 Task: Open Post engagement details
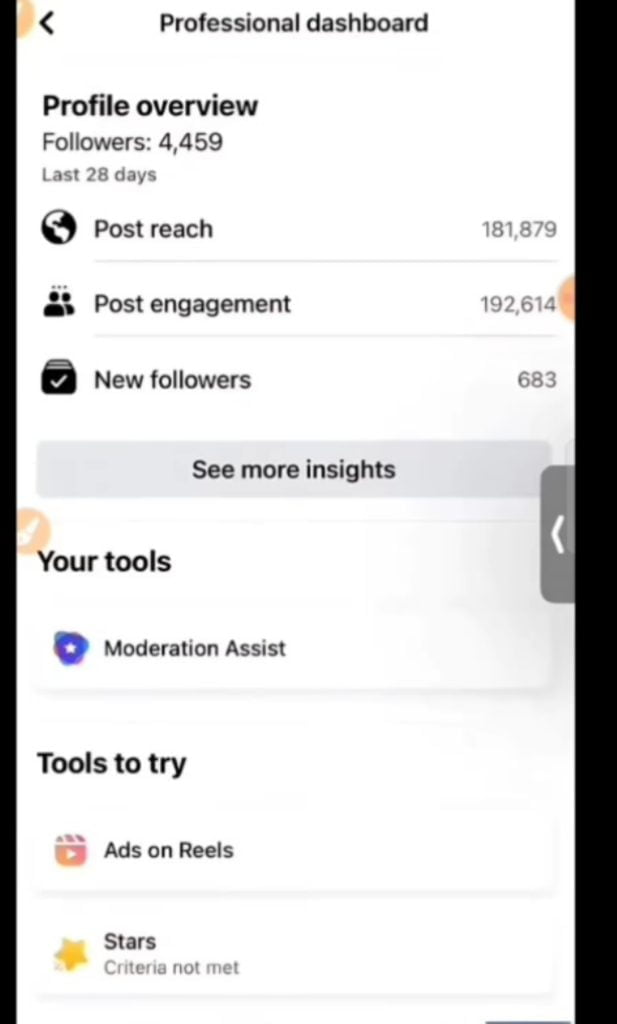click(x=298, y=304)
